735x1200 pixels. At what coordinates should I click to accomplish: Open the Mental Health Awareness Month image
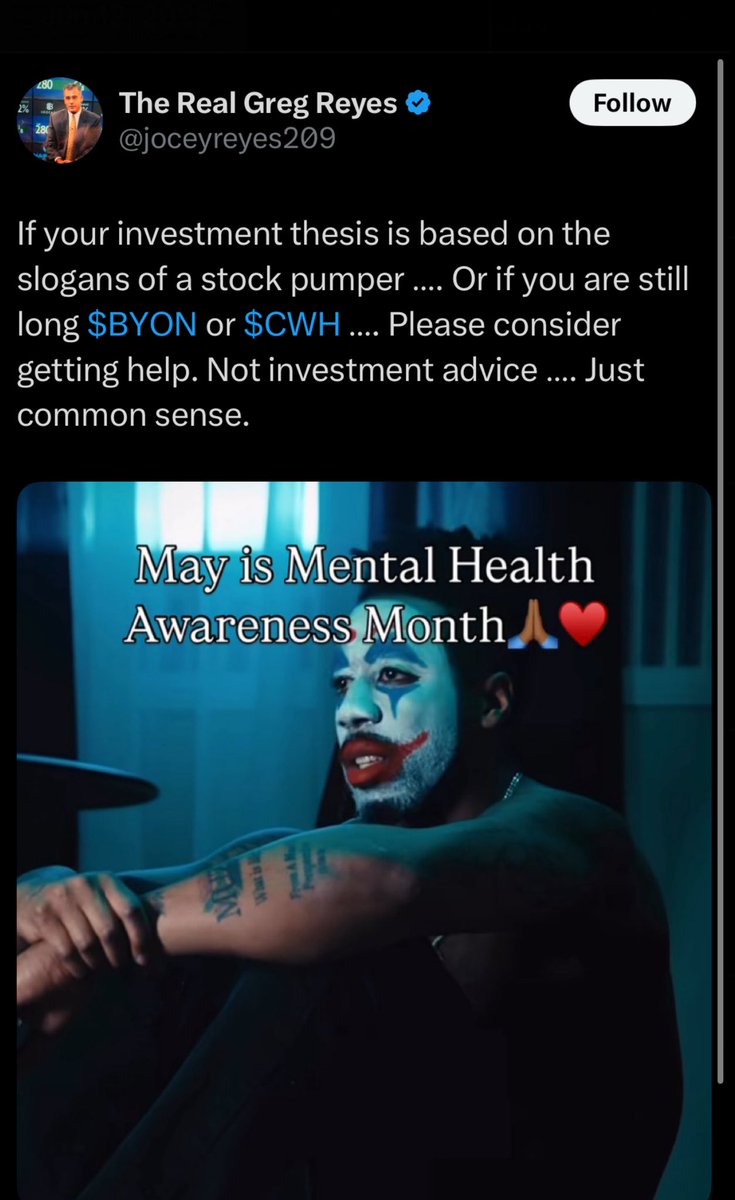pos(364,840)
